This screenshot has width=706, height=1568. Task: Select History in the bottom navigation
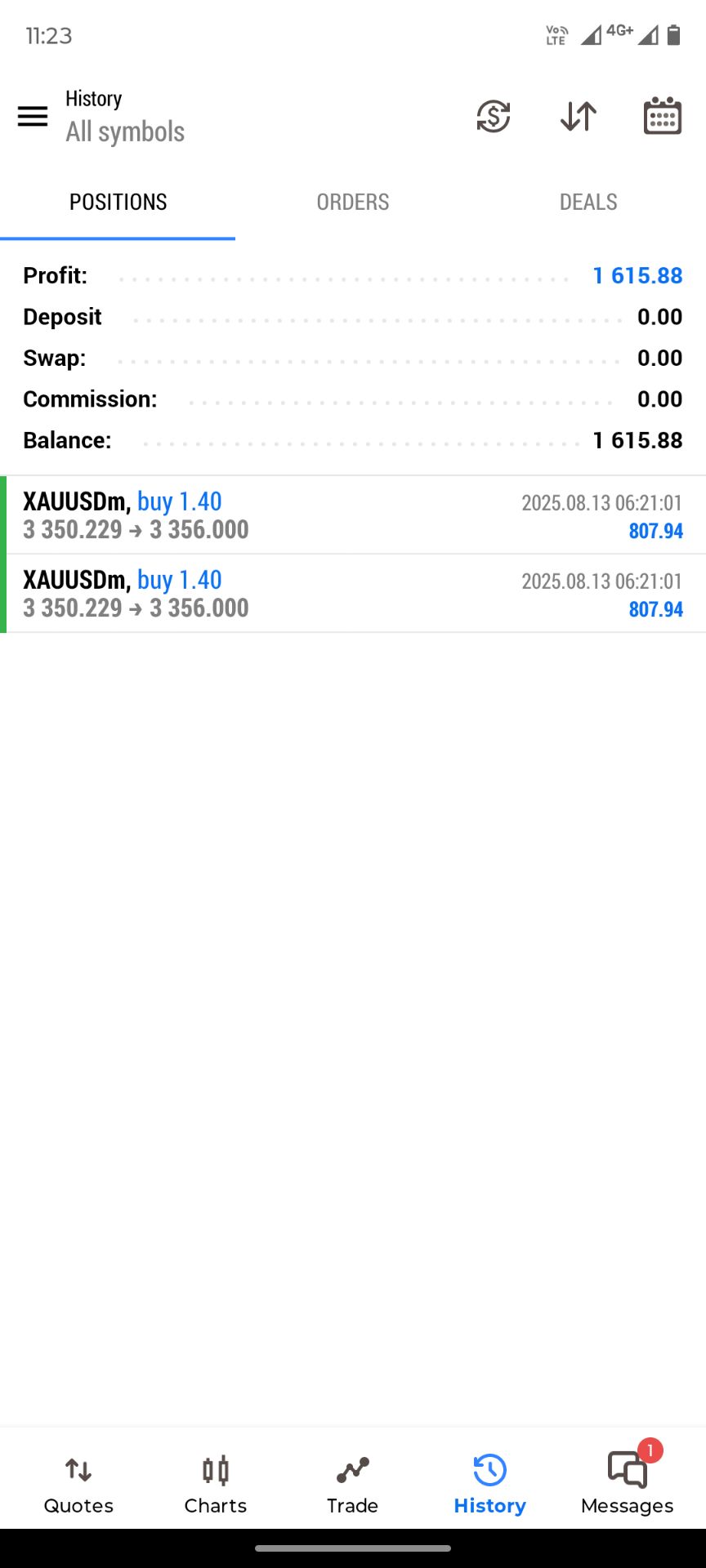click(490, 1483)
